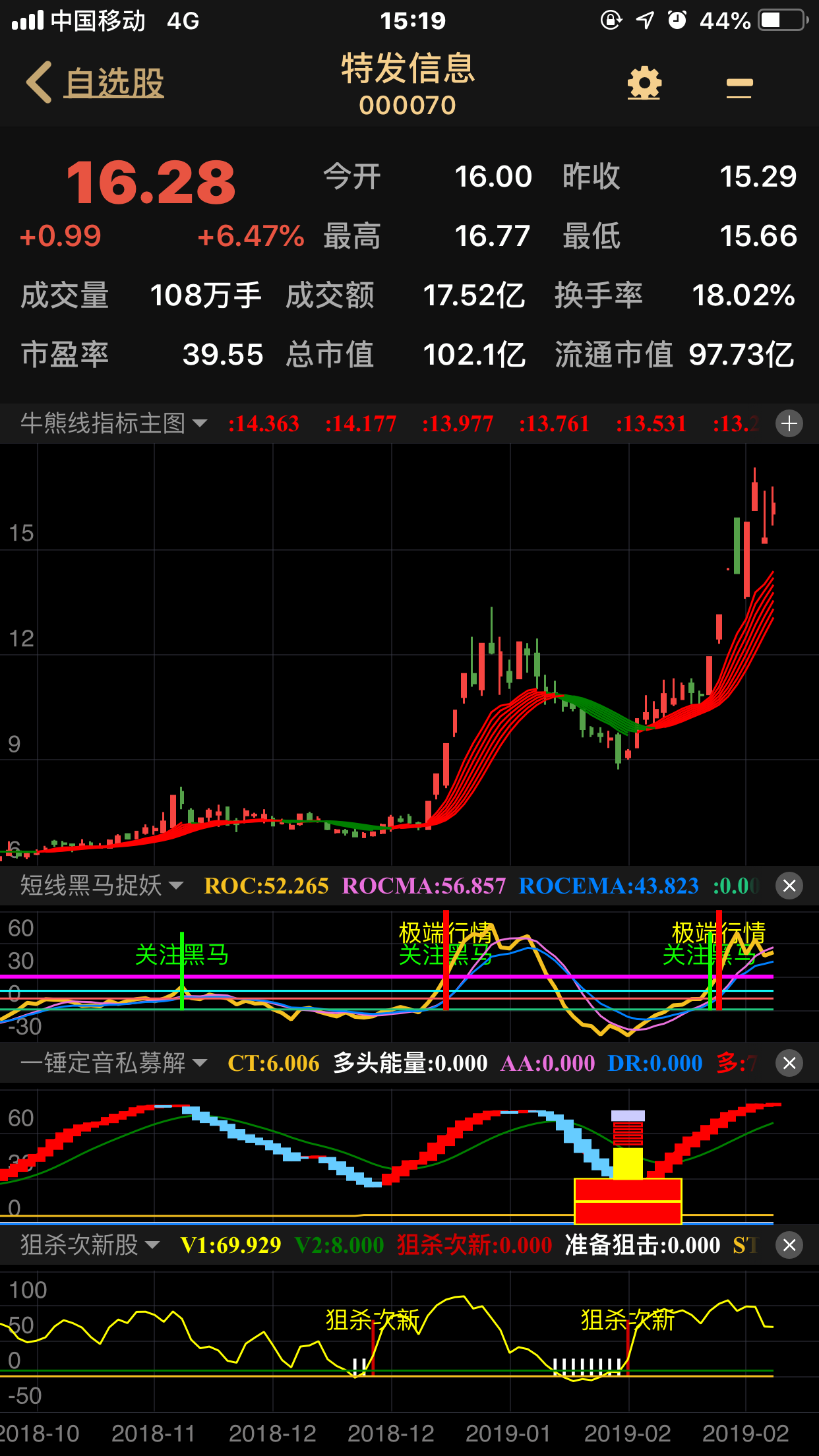This screenshot has width=819, height=1456.
Task: Go back to 自选股 list
Action: coord(96,83)
